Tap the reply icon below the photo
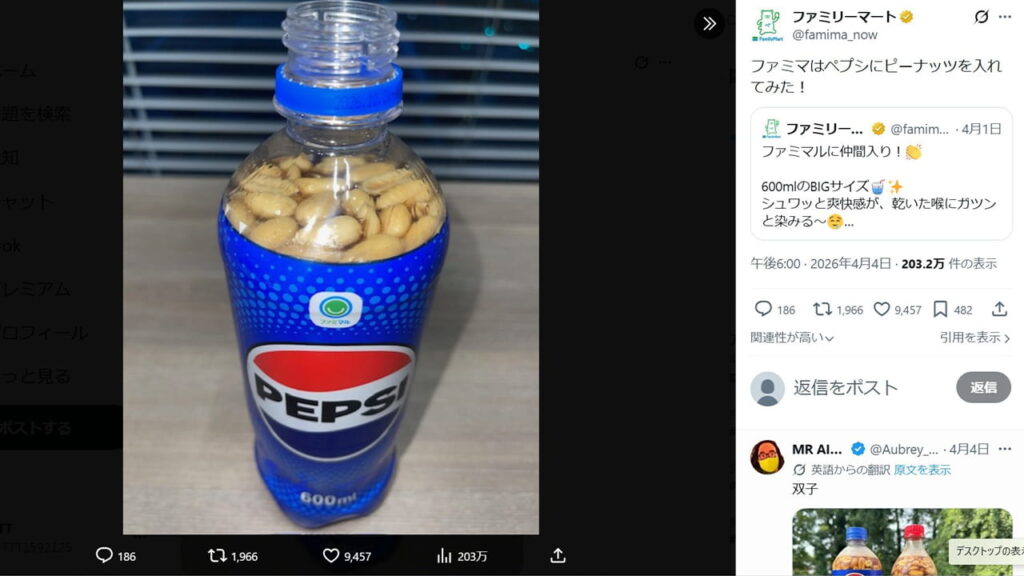The width and height of the screenshot is (1024, 576). 104,556
